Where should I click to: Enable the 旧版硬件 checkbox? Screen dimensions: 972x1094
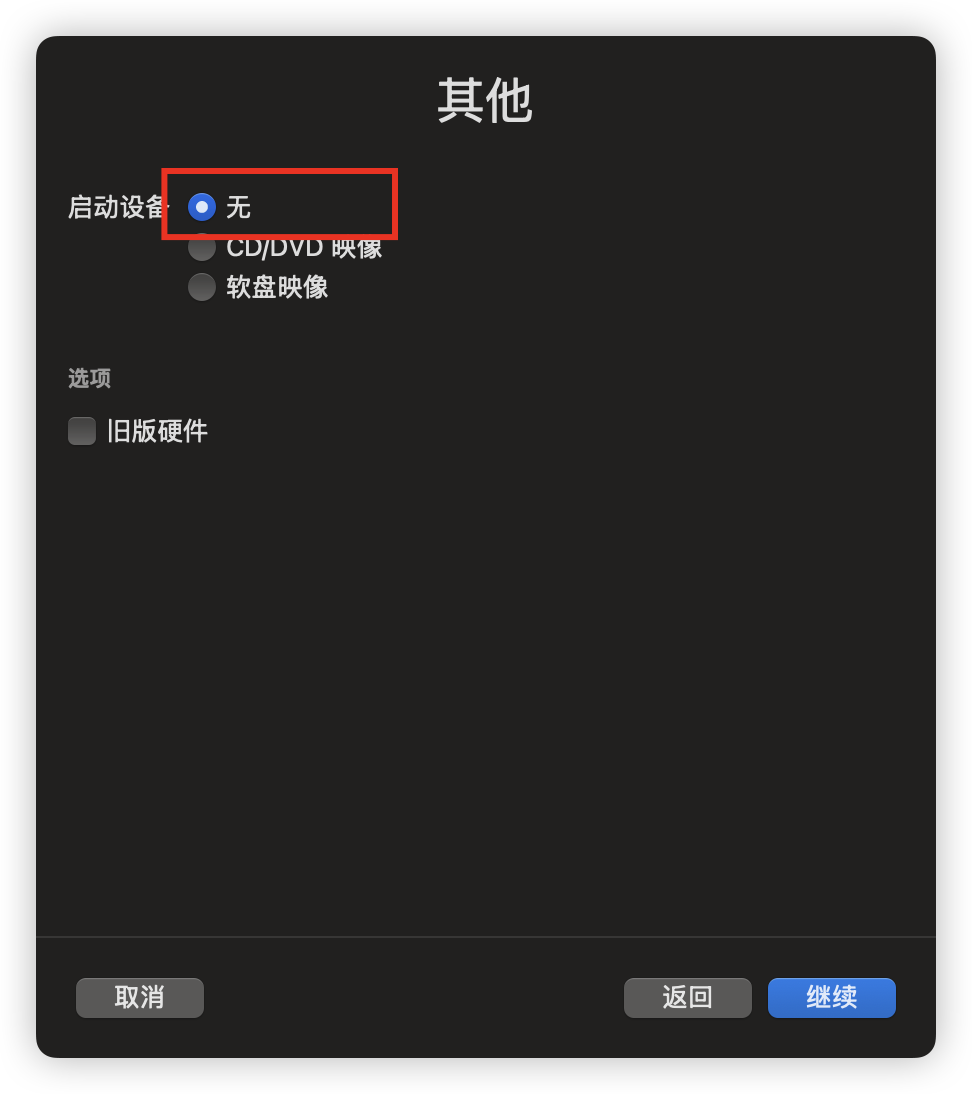click(82, 431)
